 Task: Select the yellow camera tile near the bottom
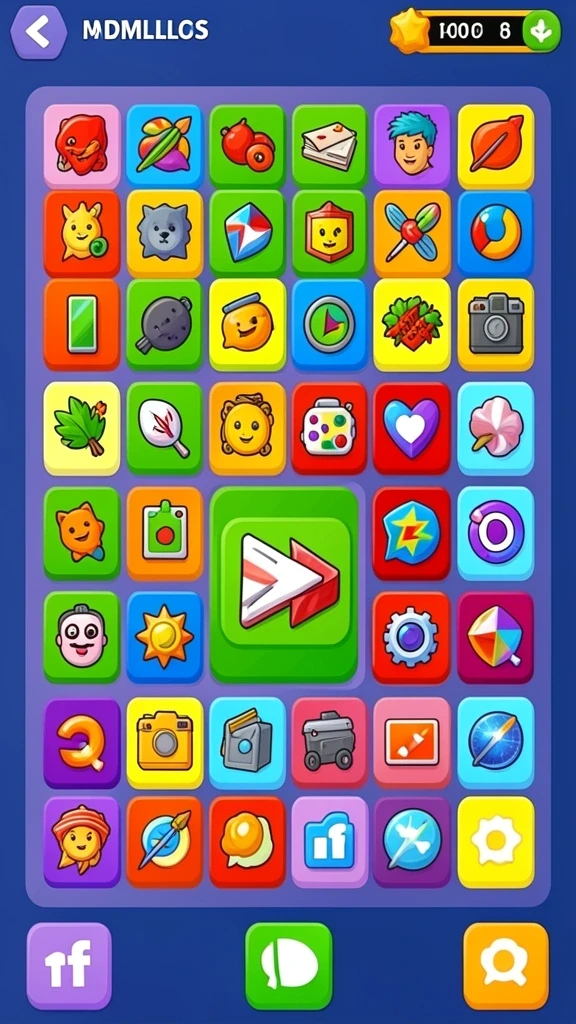[x=165, y=743]
